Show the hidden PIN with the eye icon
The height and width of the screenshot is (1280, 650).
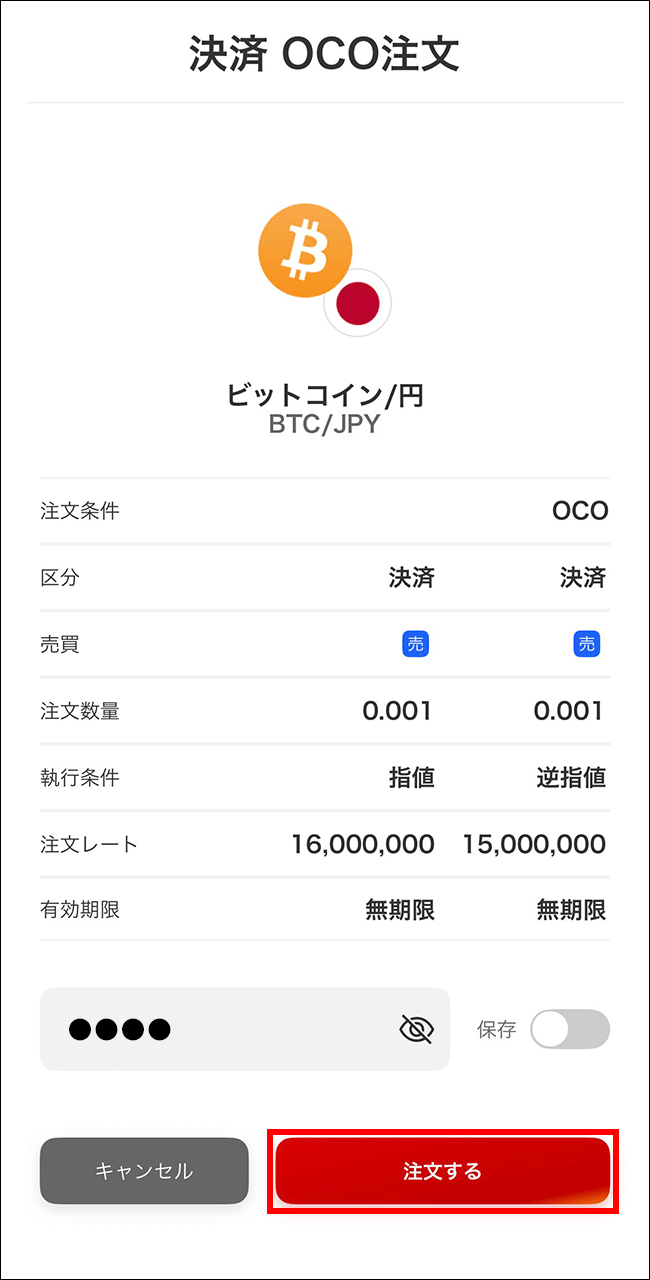tap(416, 1029)
